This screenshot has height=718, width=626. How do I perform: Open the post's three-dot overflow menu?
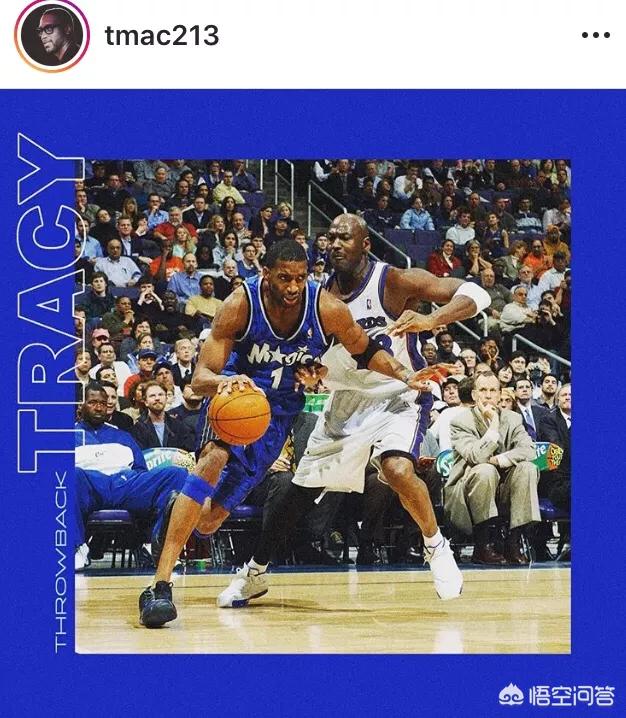595,36
